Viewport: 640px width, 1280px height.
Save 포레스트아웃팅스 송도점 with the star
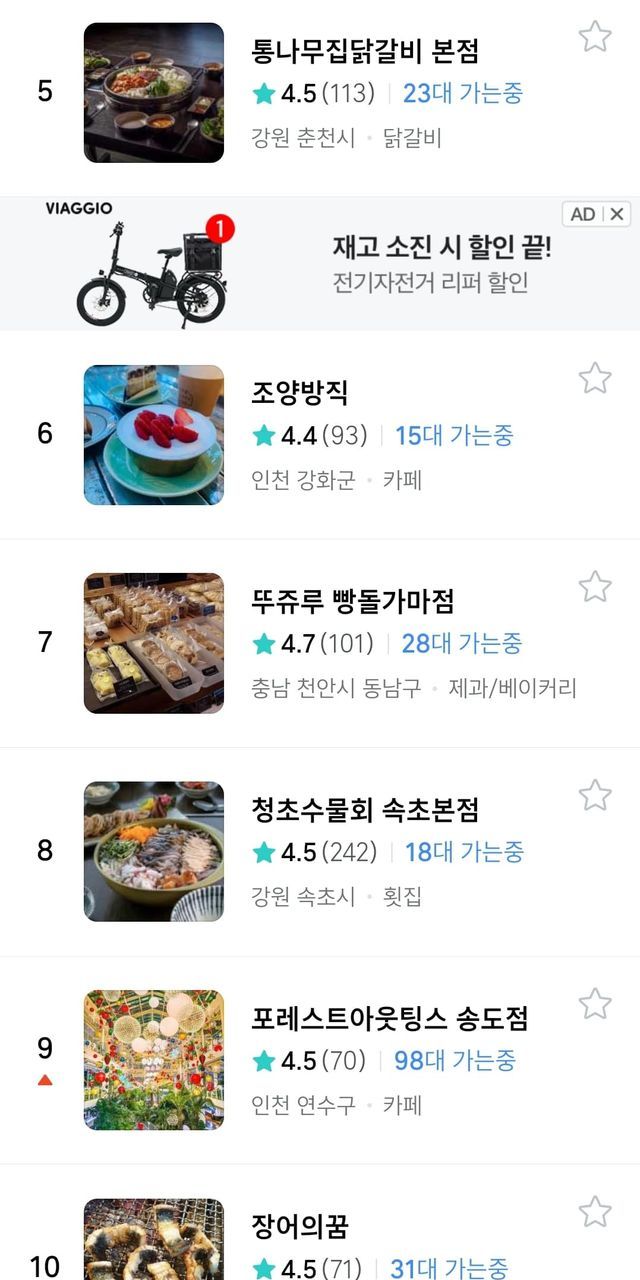click(595, 1004)
